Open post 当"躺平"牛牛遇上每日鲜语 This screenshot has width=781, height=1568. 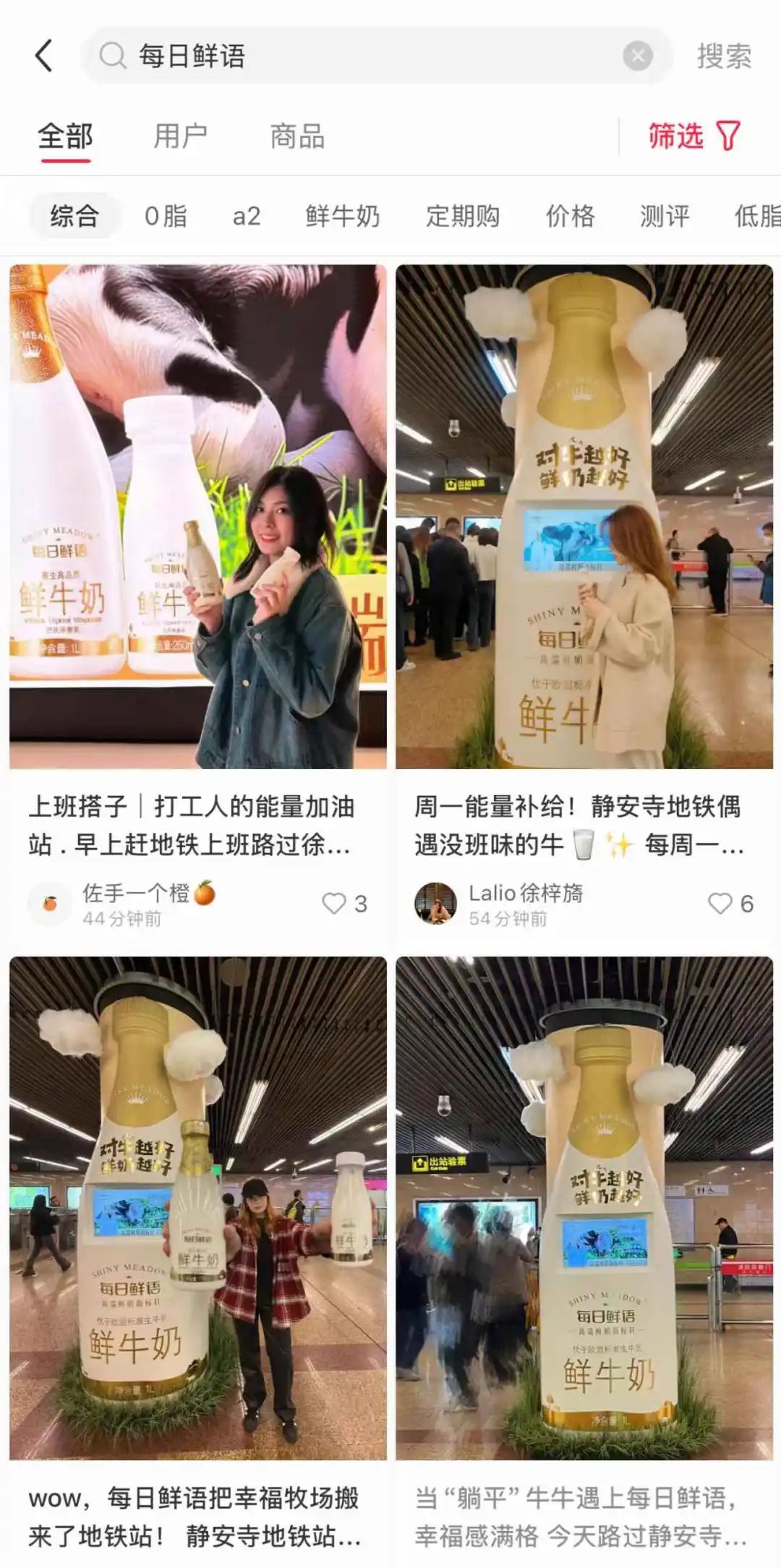pos(584,1516)
